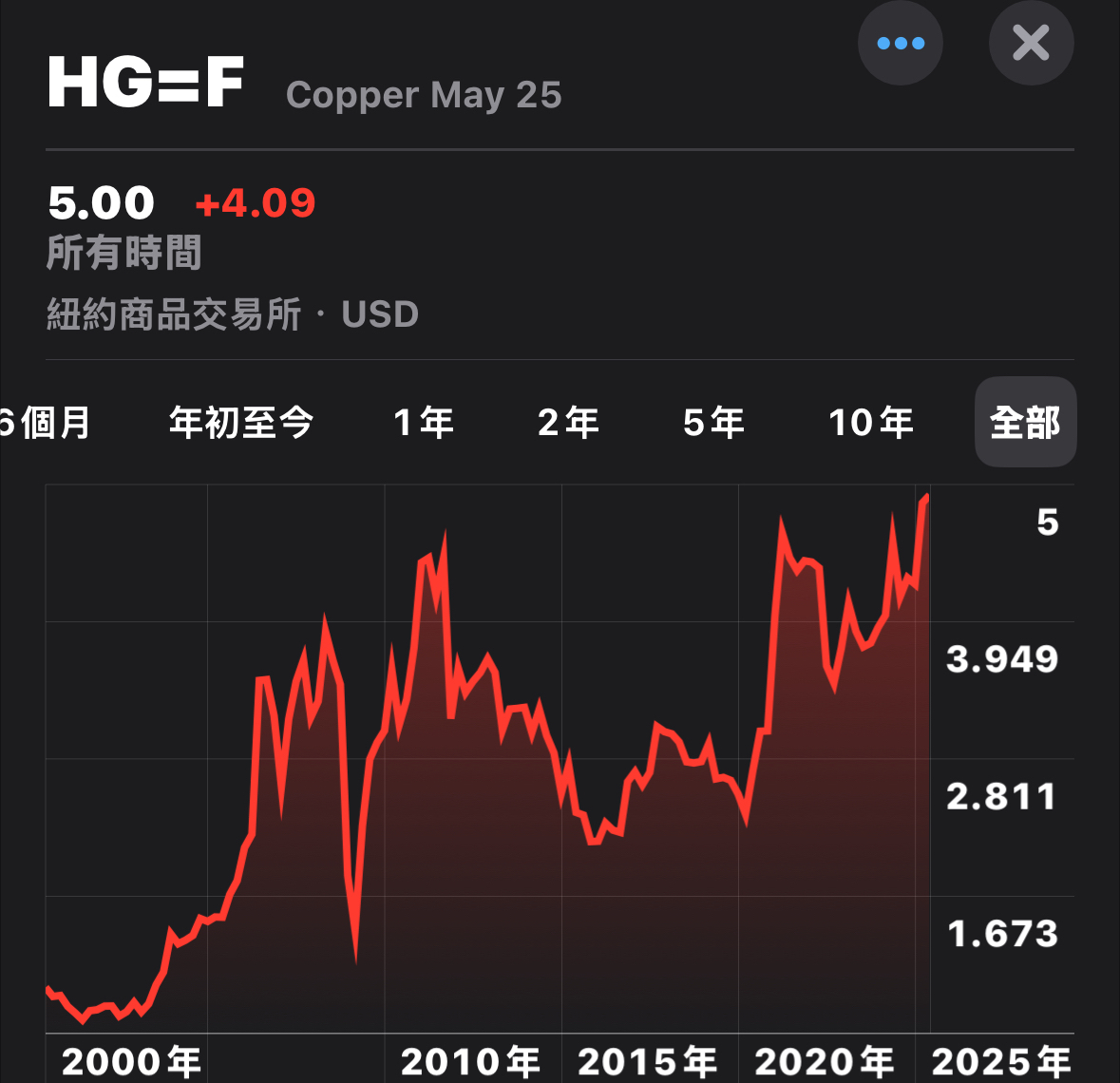
Task: Show the 1年 price chart
Action: click(x=424, y=422)
